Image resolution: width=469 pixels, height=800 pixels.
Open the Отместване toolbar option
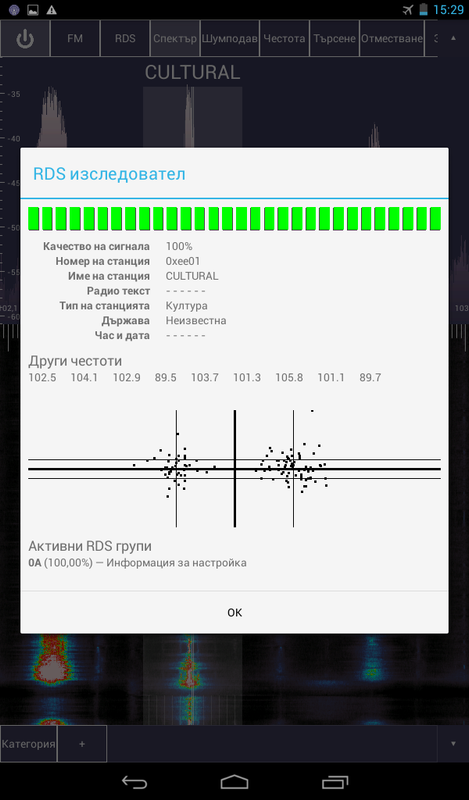click(x=392, y=39)
